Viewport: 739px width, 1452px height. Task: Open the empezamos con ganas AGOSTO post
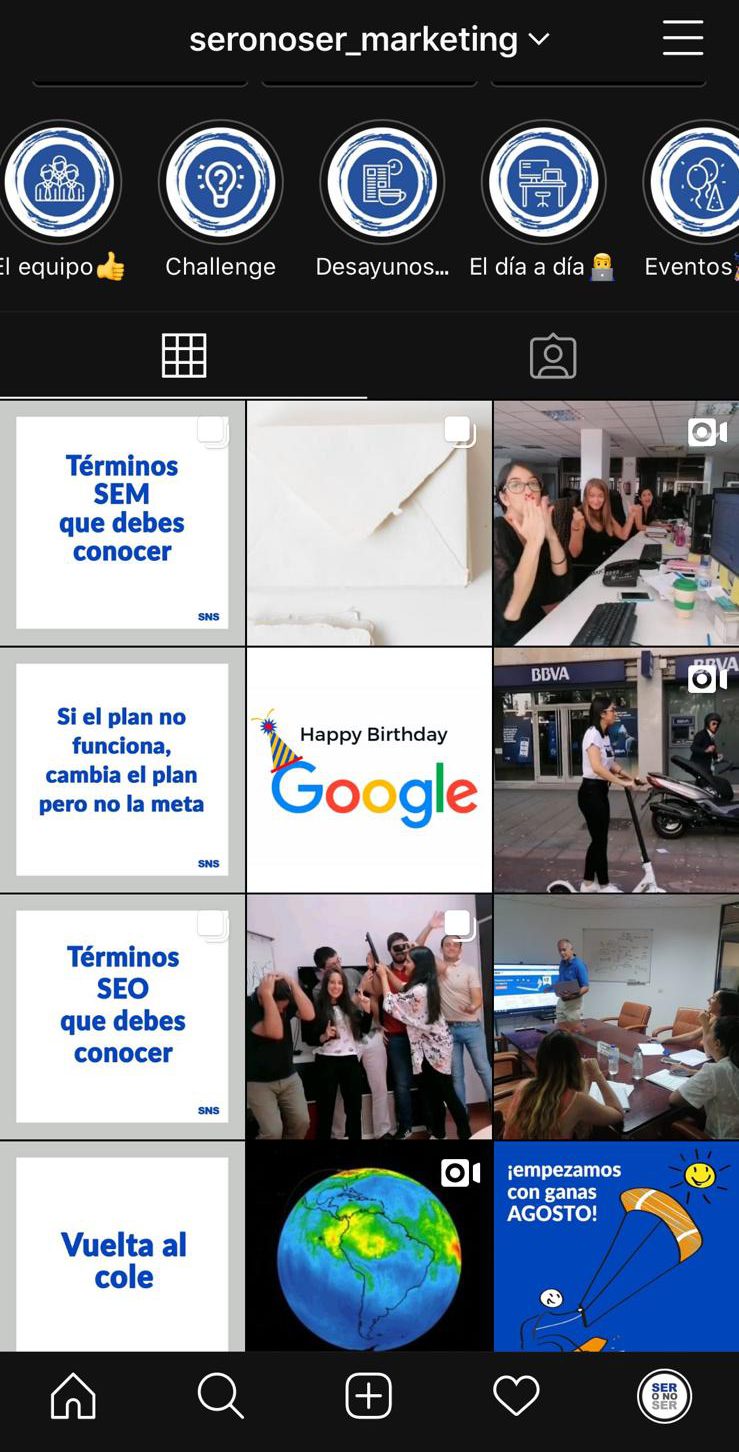click(616, 1246)
